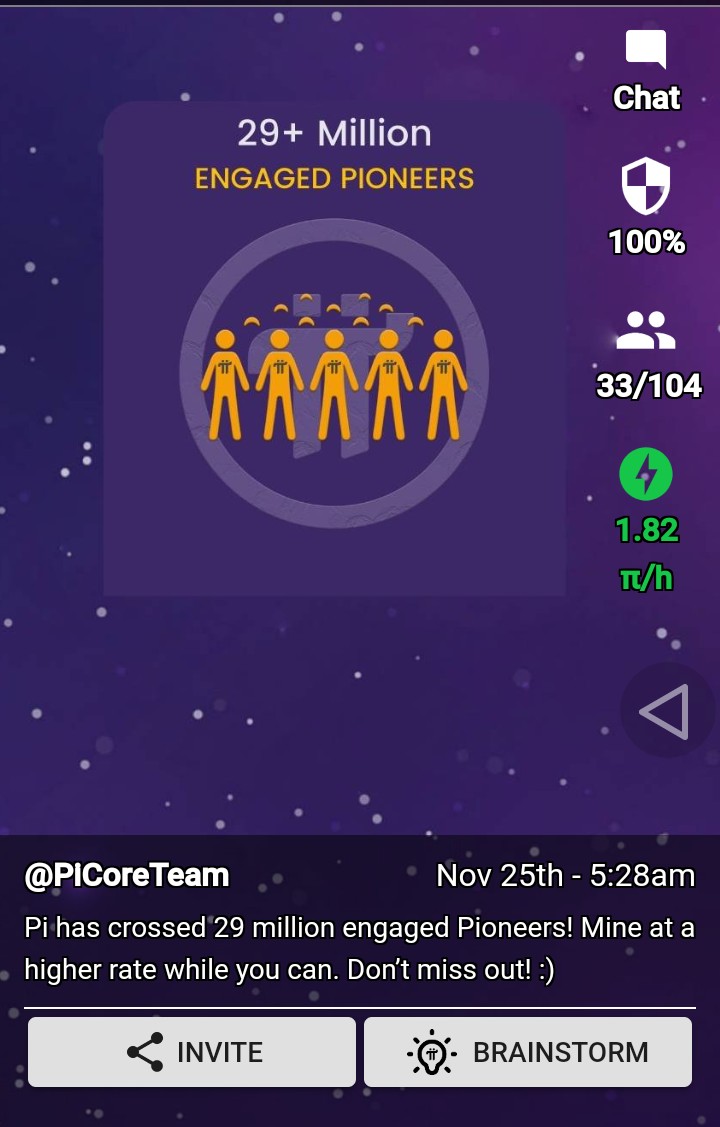This screenshot has height=1127, width=720.
Task: Tap the green lightning mining button
Action: (x=646, y=475)
